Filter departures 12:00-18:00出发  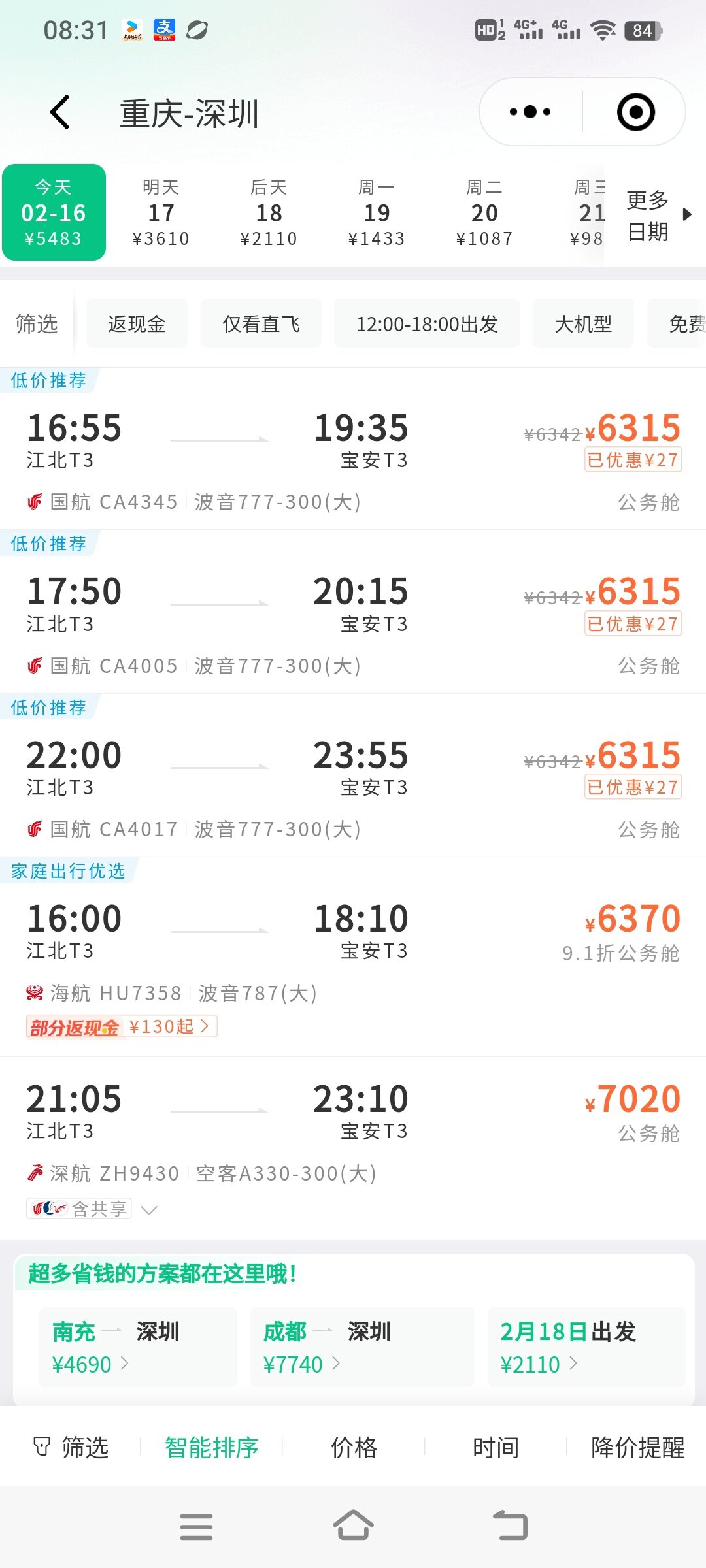click(427, 323)
